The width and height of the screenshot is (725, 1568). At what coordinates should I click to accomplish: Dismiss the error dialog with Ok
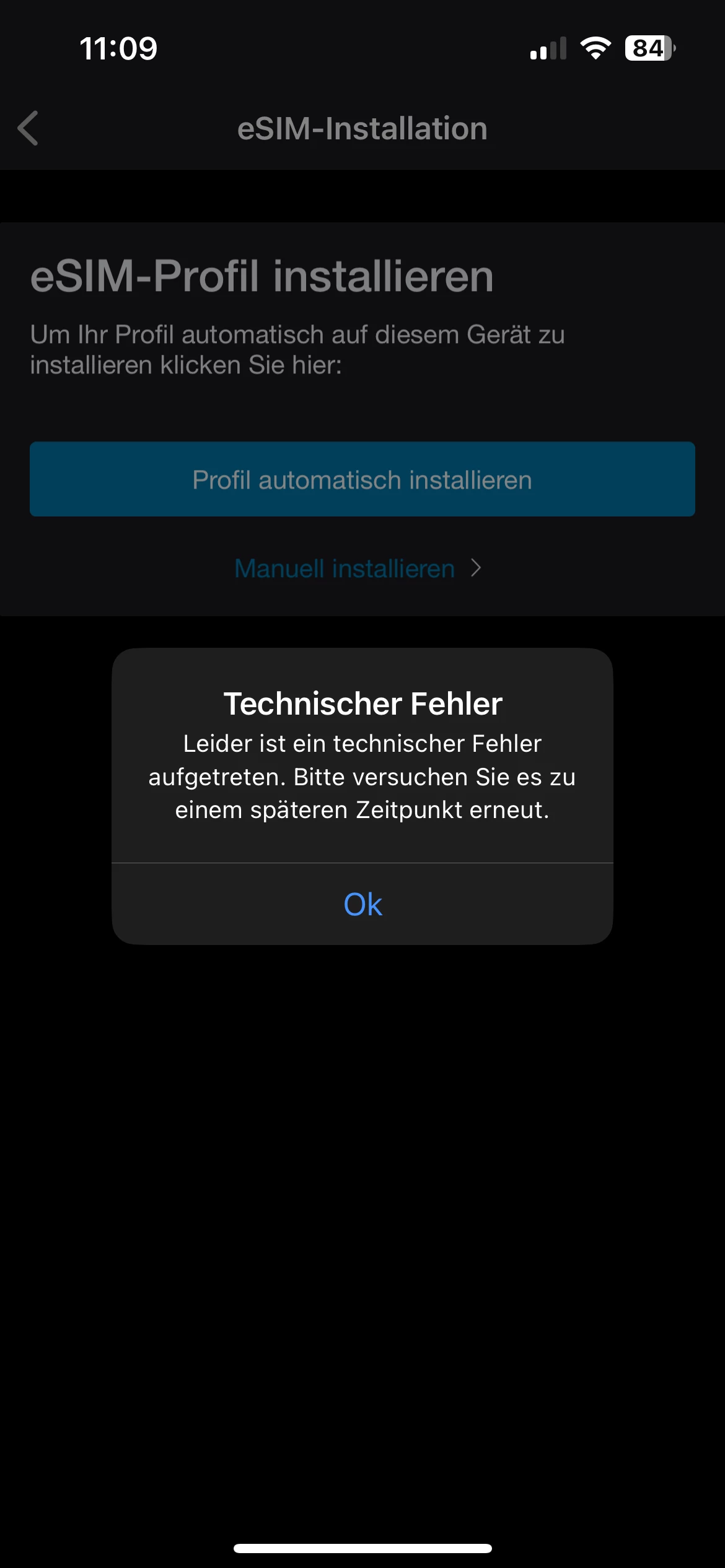coord(362,904)
